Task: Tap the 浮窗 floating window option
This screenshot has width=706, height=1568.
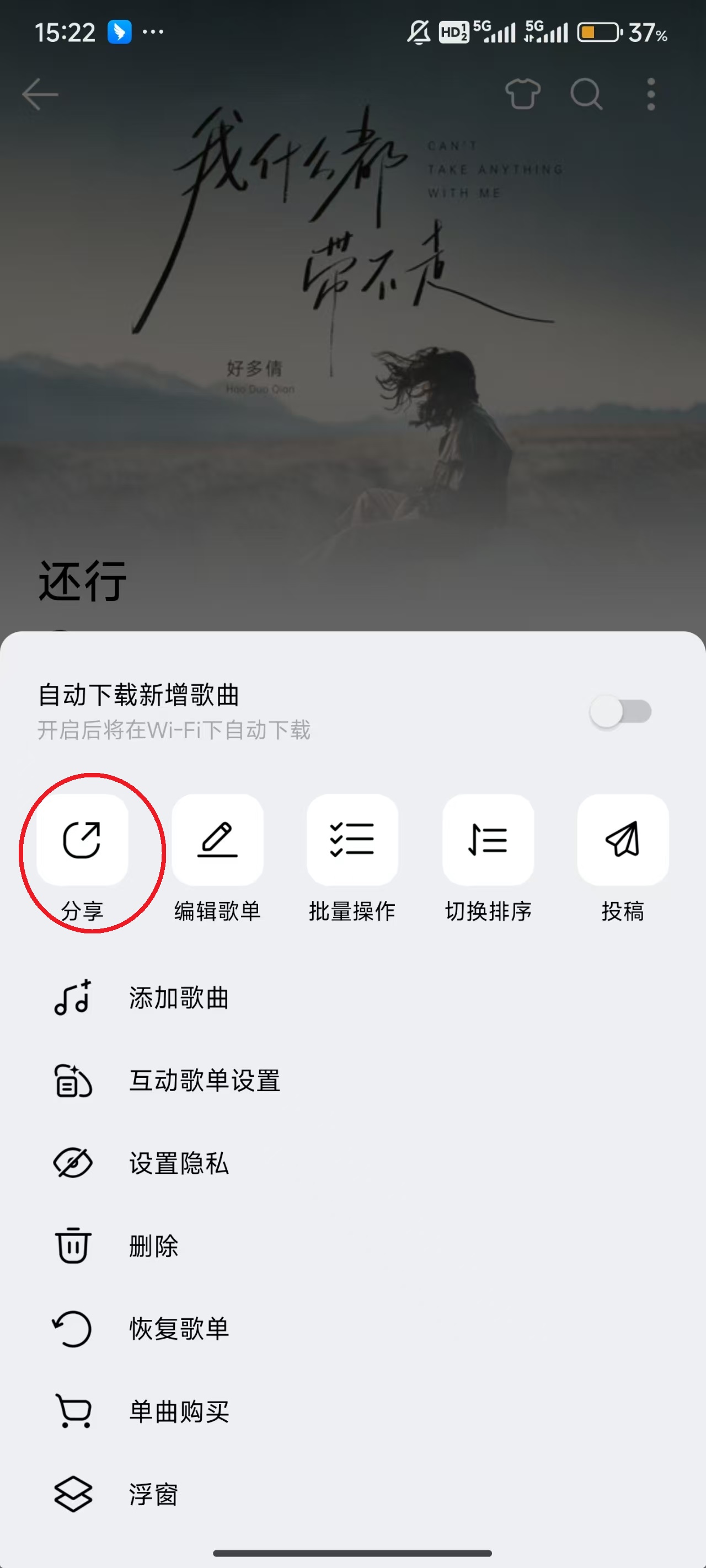Action: coord(153,1494)
